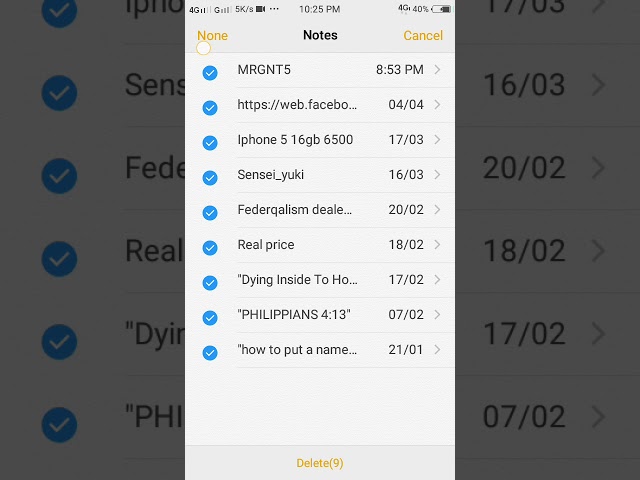Tap None to deselect all notes

tap(212, 36)
